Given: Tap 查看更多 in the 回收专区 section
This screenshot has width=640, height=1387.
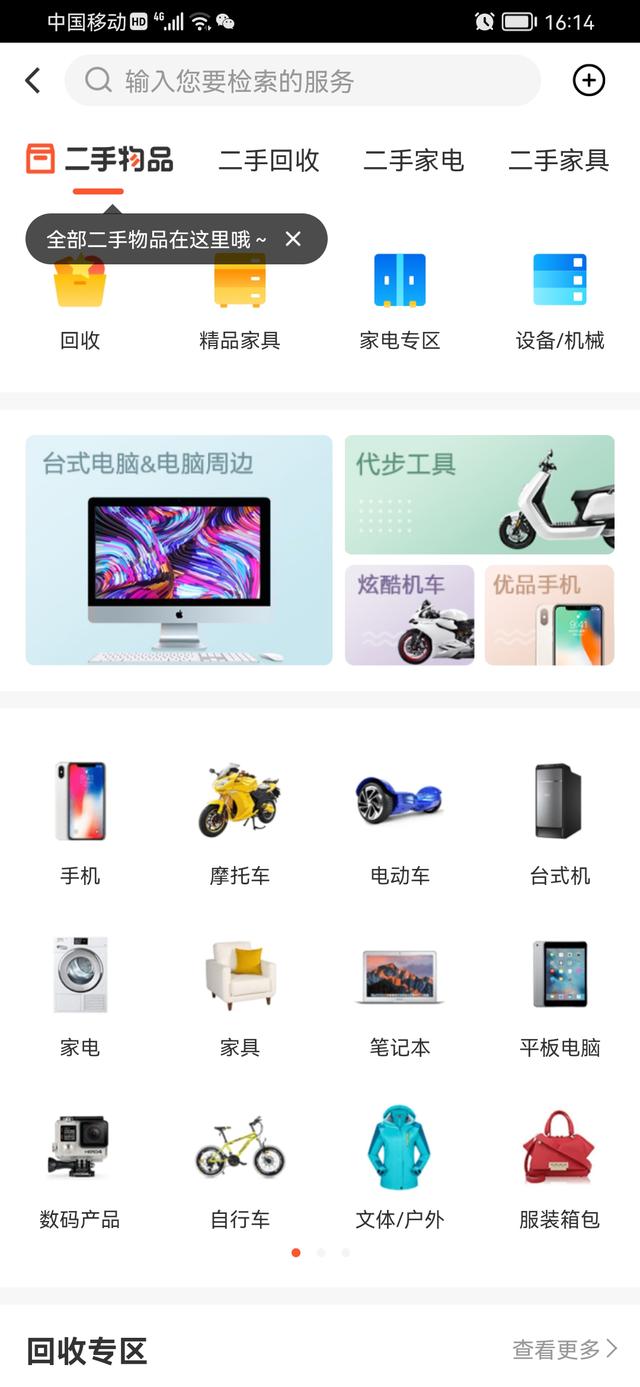Looking at the screenshot, I should pyautogui.click(x=565, y=1350).
